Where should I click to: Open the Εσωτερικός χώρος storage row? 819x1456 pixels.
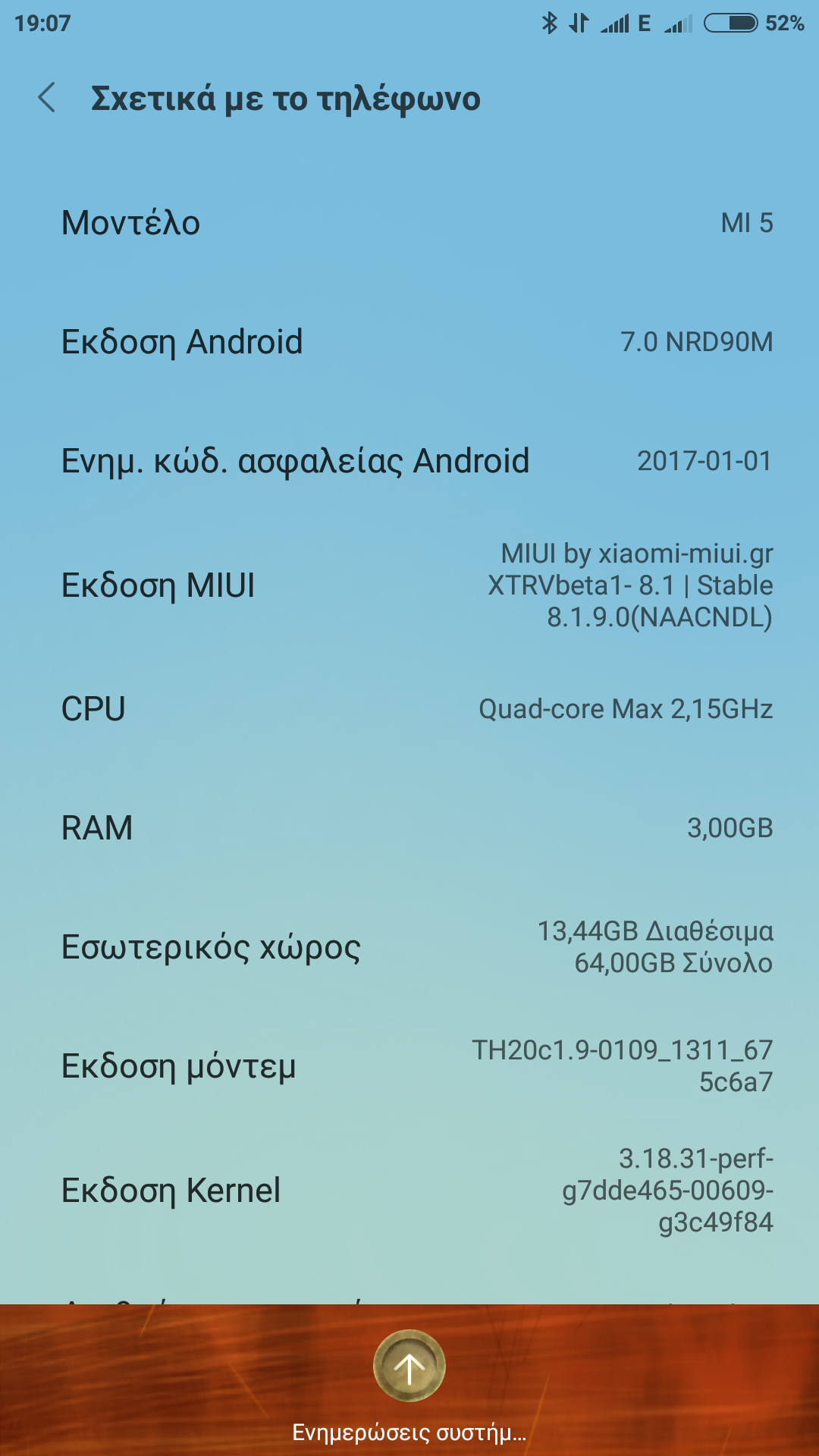coord(409,947)
